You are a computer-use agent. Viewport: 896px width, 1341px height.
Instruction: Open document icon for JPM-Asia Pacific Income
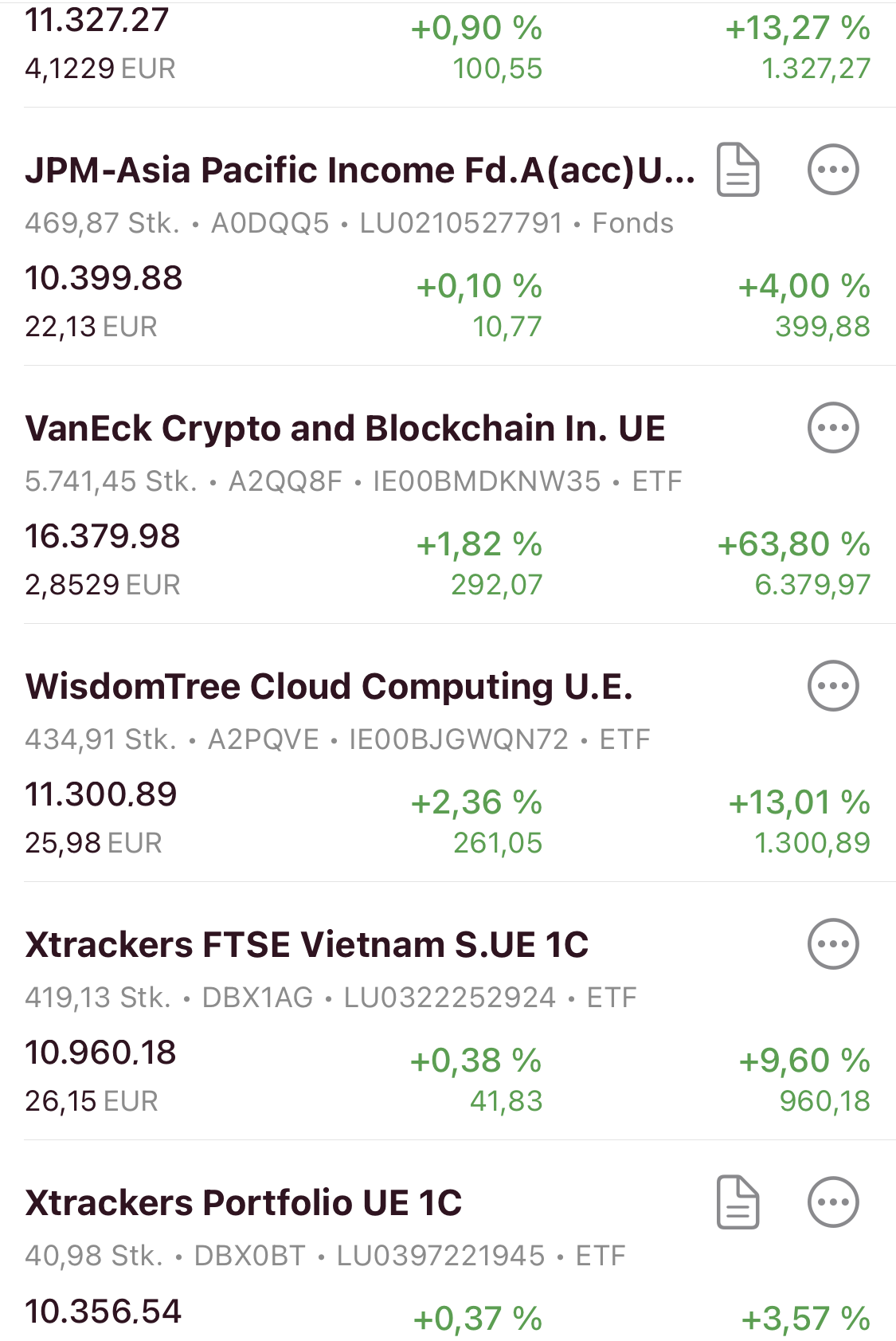(x=738, y=170)
